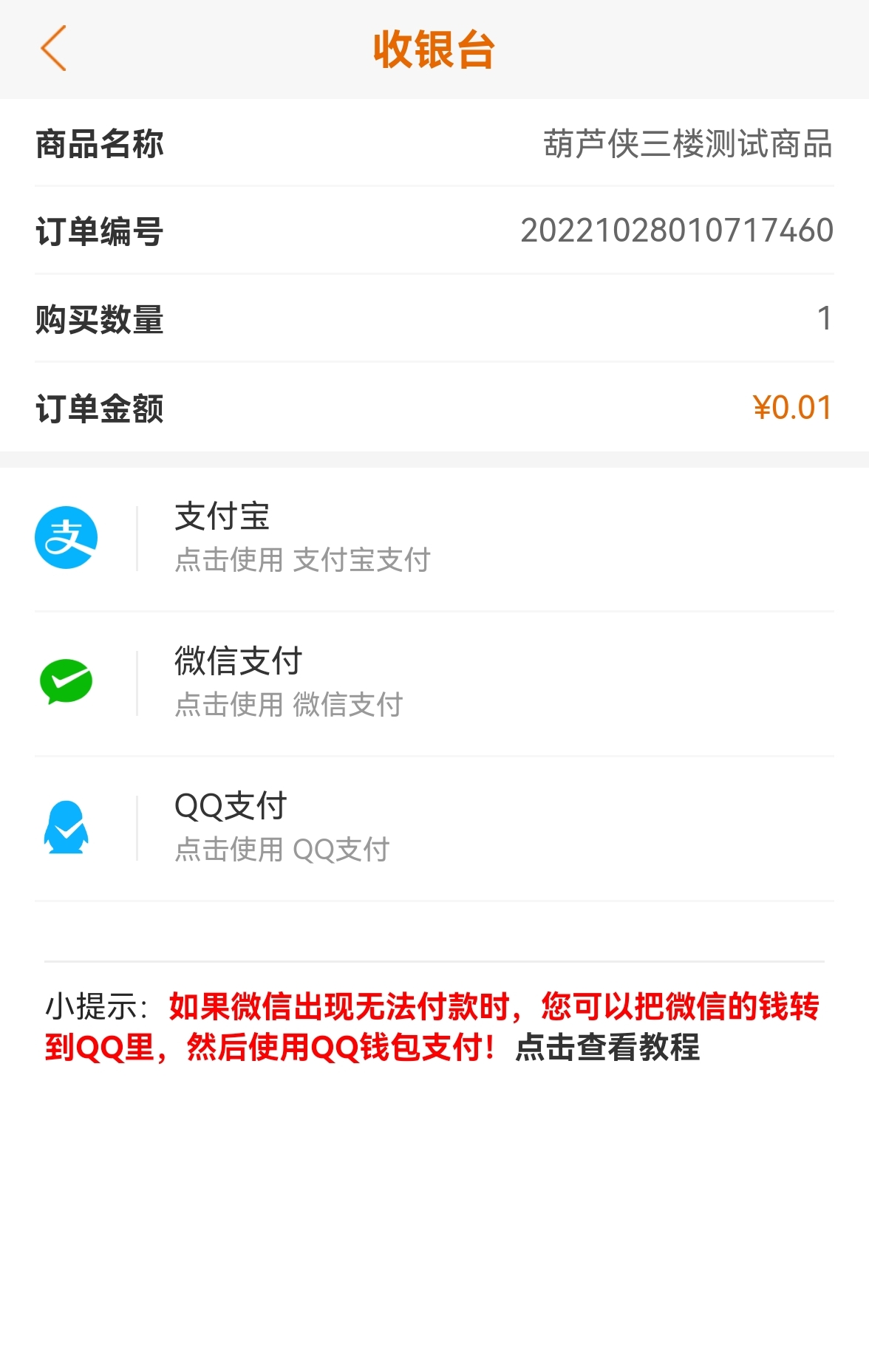Screen dimensions: 869x1372
Task: Click 点击使用 支付宝支付 subtitle text
Action: (299, 562)
